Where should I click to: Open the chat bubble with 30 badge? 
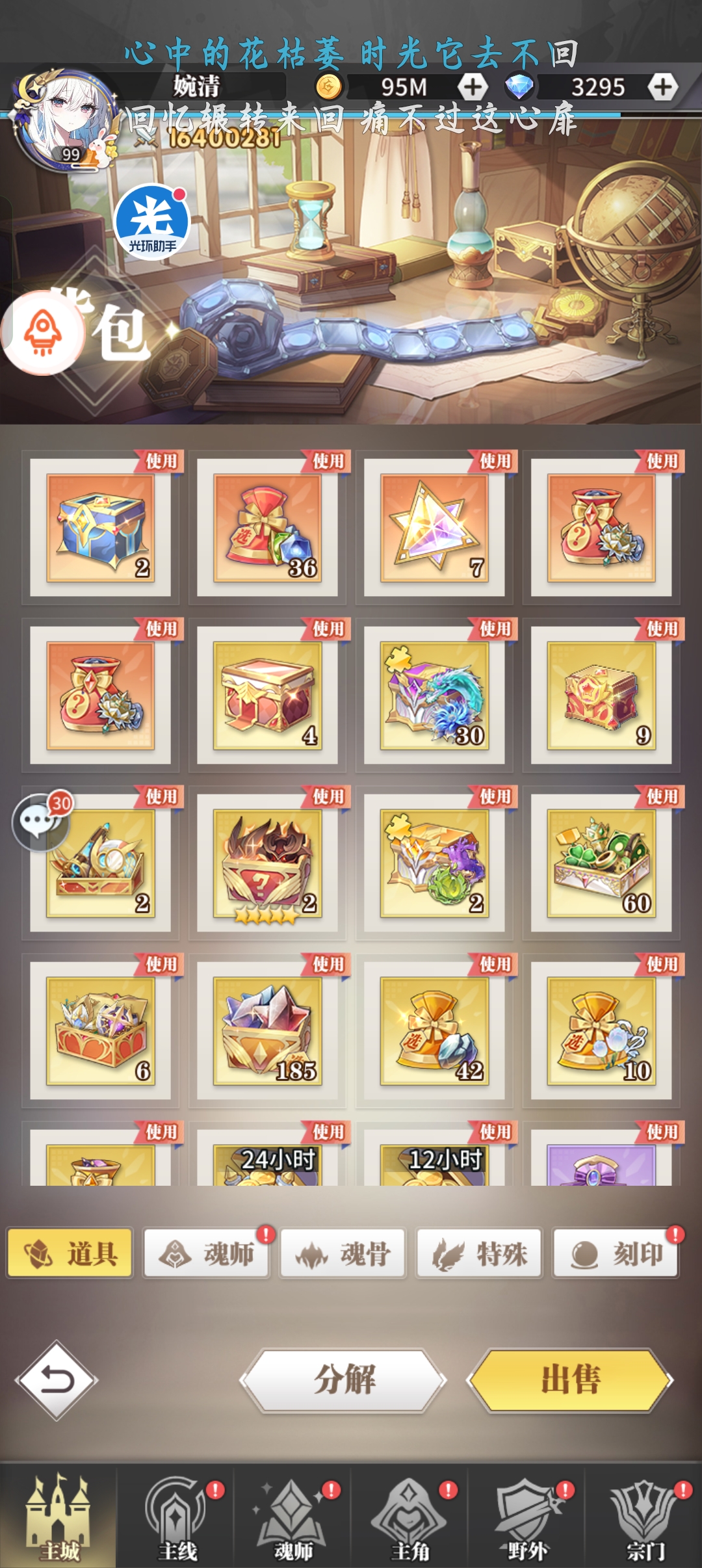pos(40,822)
